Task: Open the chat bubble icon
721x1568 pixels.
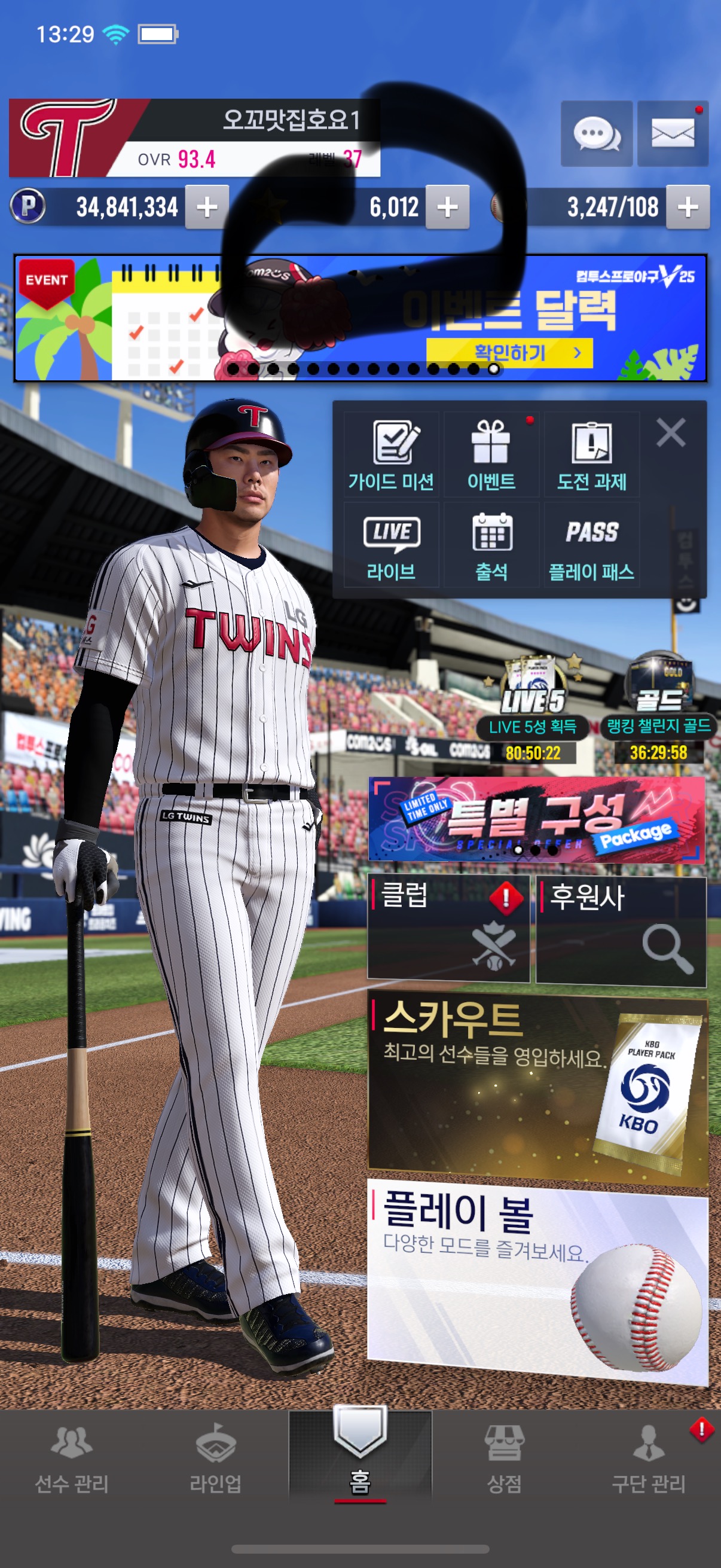Action: 596,133
